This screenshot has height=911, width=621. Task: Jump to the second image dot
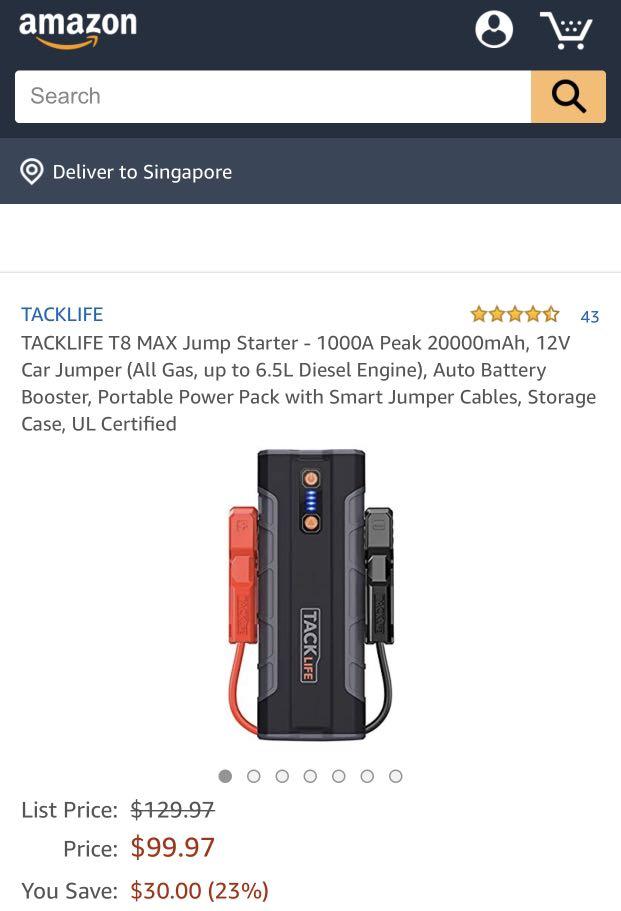click(x=254, y=776)
